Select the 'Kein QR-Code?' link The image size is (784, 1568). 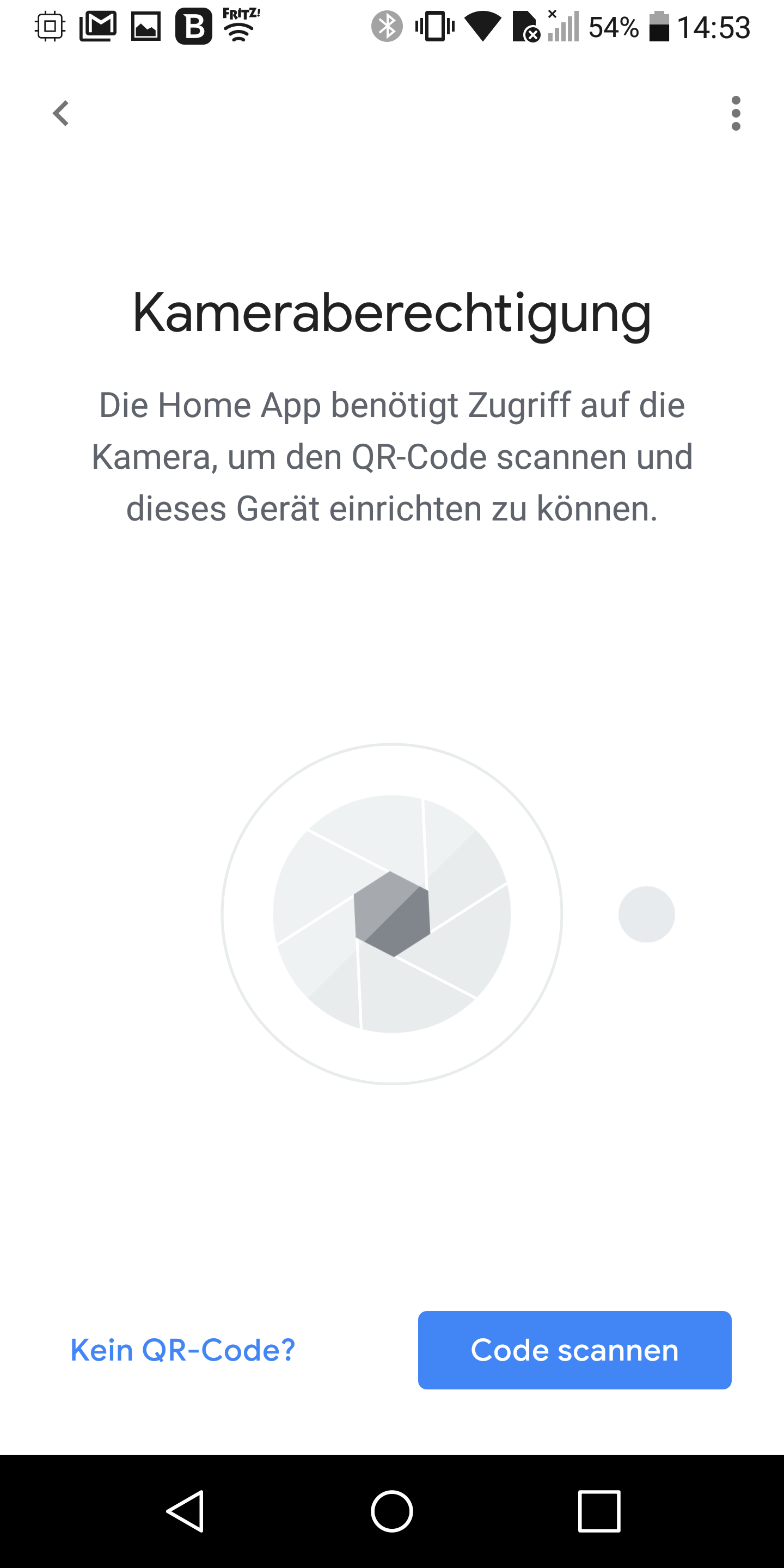pos(182,1350)
